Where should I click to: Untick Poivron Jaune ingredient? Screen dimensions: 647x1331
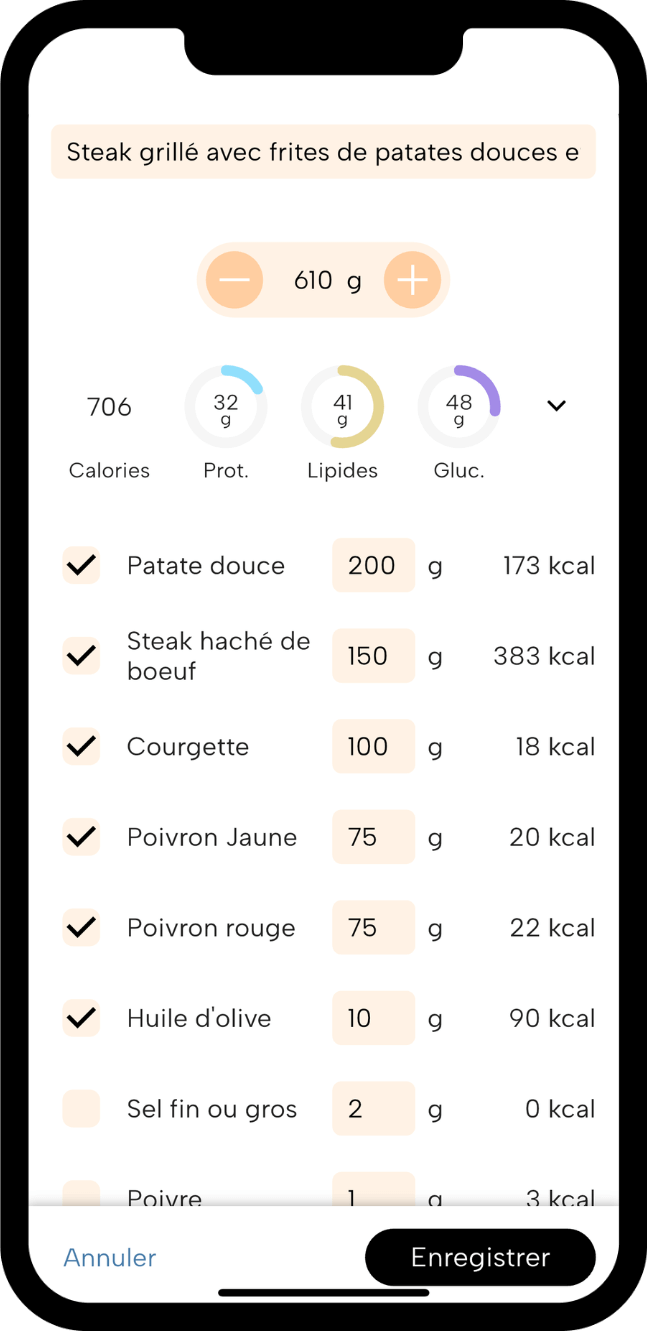(81, 837)
